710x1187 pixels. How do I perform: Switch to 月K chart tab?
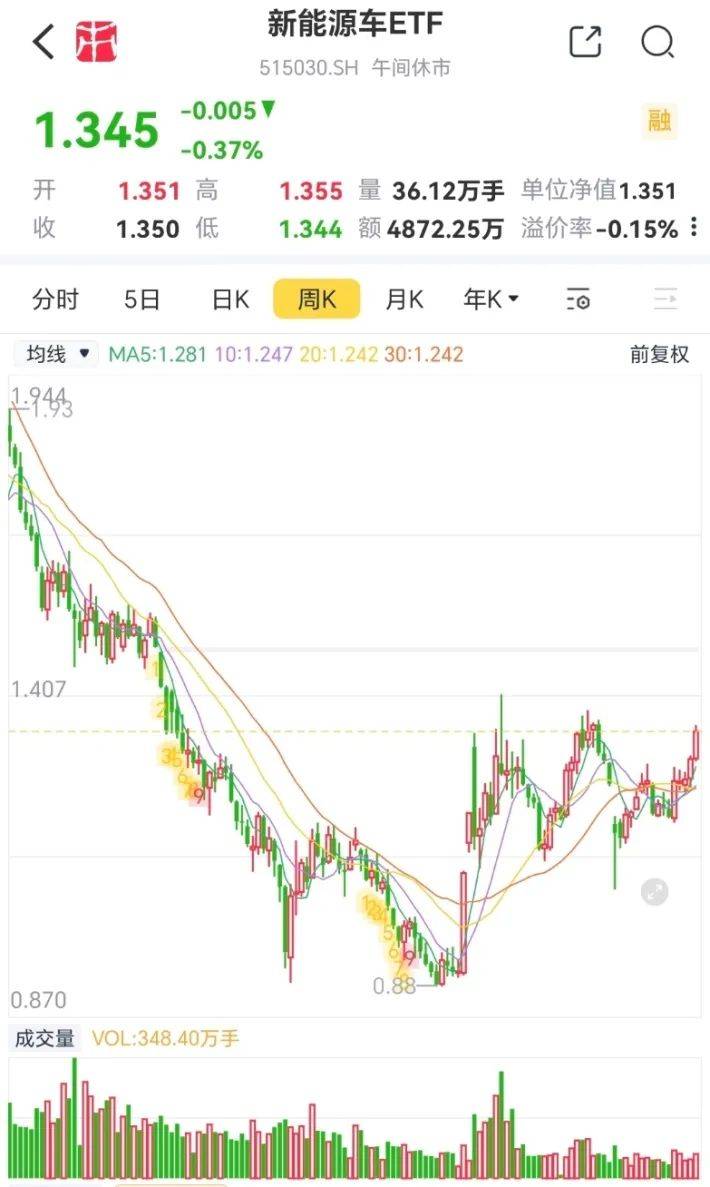coord(404,299)
